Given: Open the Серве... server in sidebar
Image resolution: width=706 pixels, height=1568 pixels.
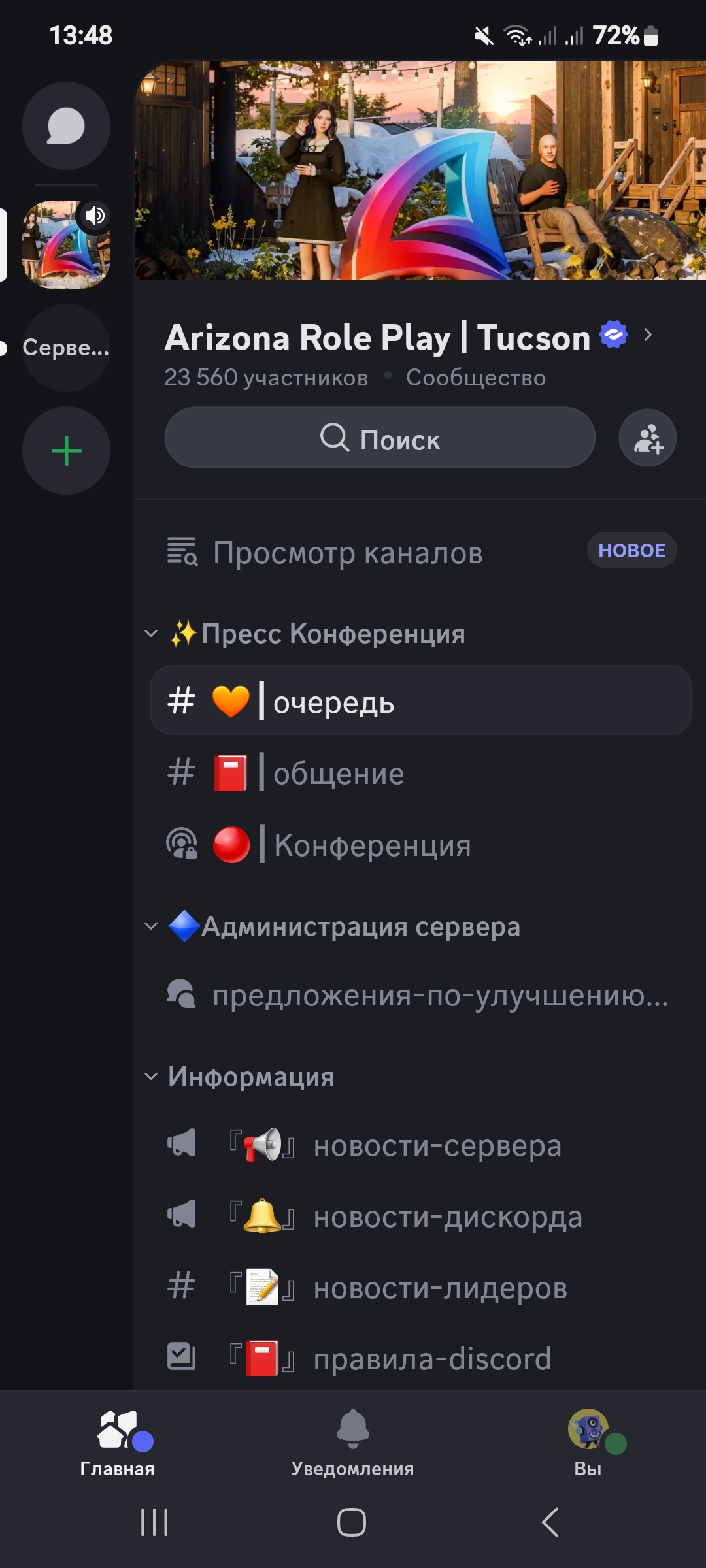Looking at the screenshot, I should coord(66,348).
